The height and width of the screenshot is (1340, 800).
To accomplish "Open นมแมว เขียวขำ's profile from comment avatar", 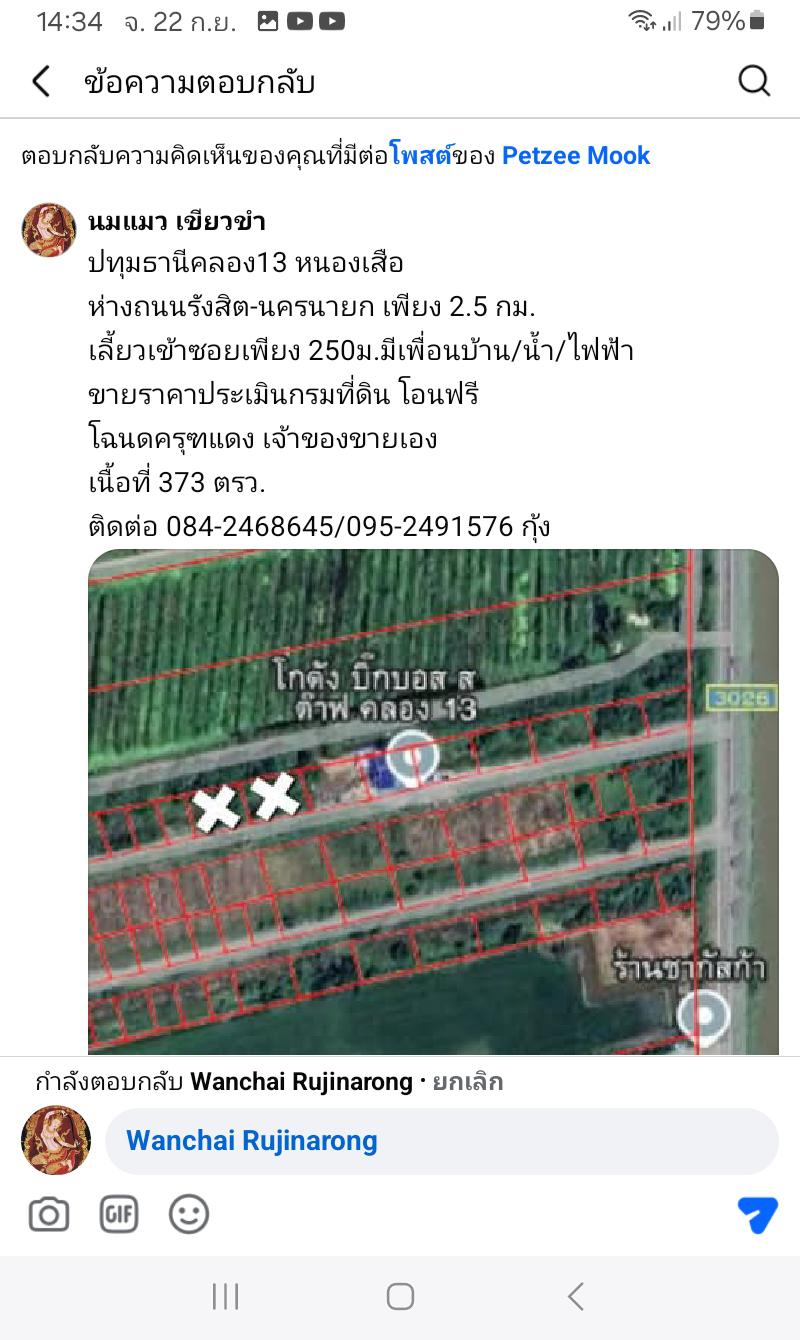I will [x=49, y=231].
